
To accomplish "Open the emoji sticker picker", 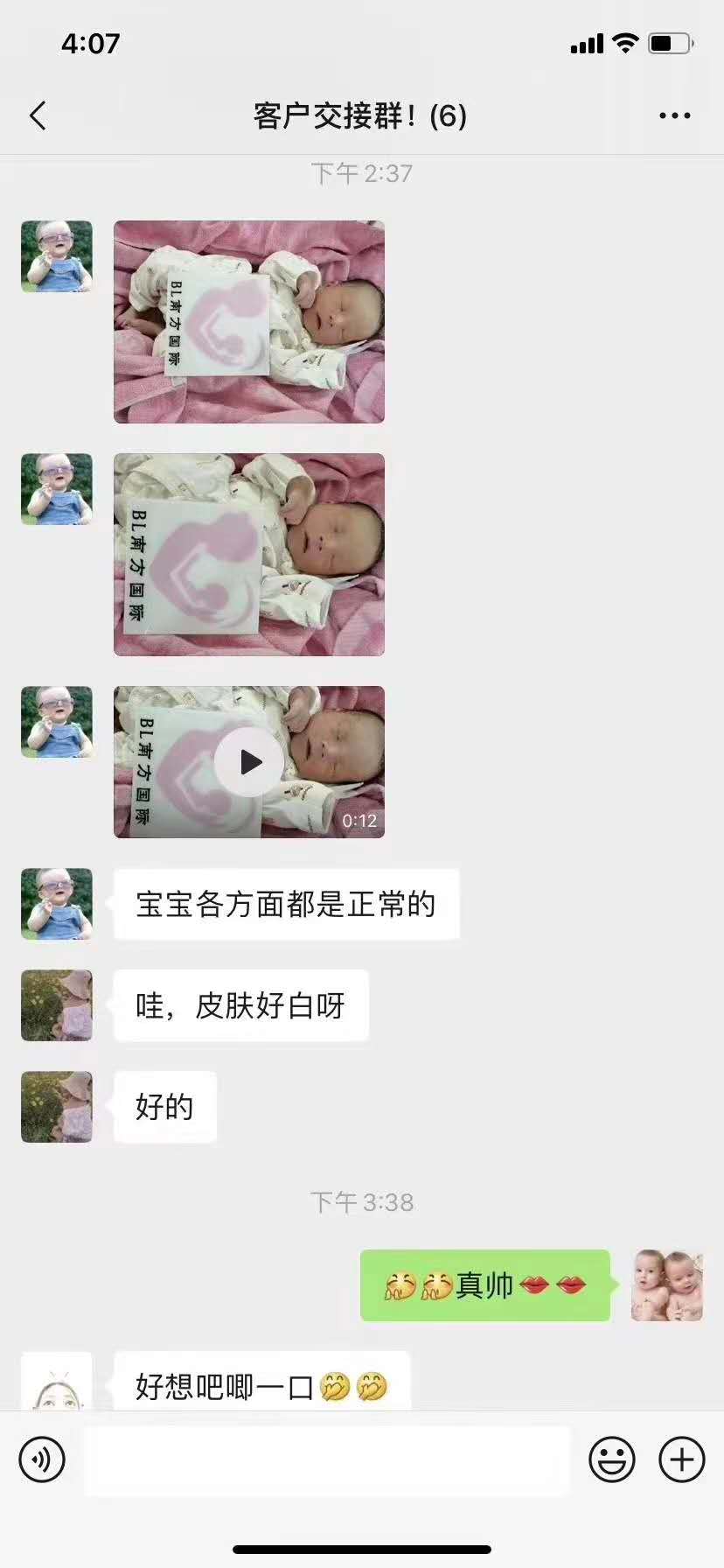I will coord(611,1459).
